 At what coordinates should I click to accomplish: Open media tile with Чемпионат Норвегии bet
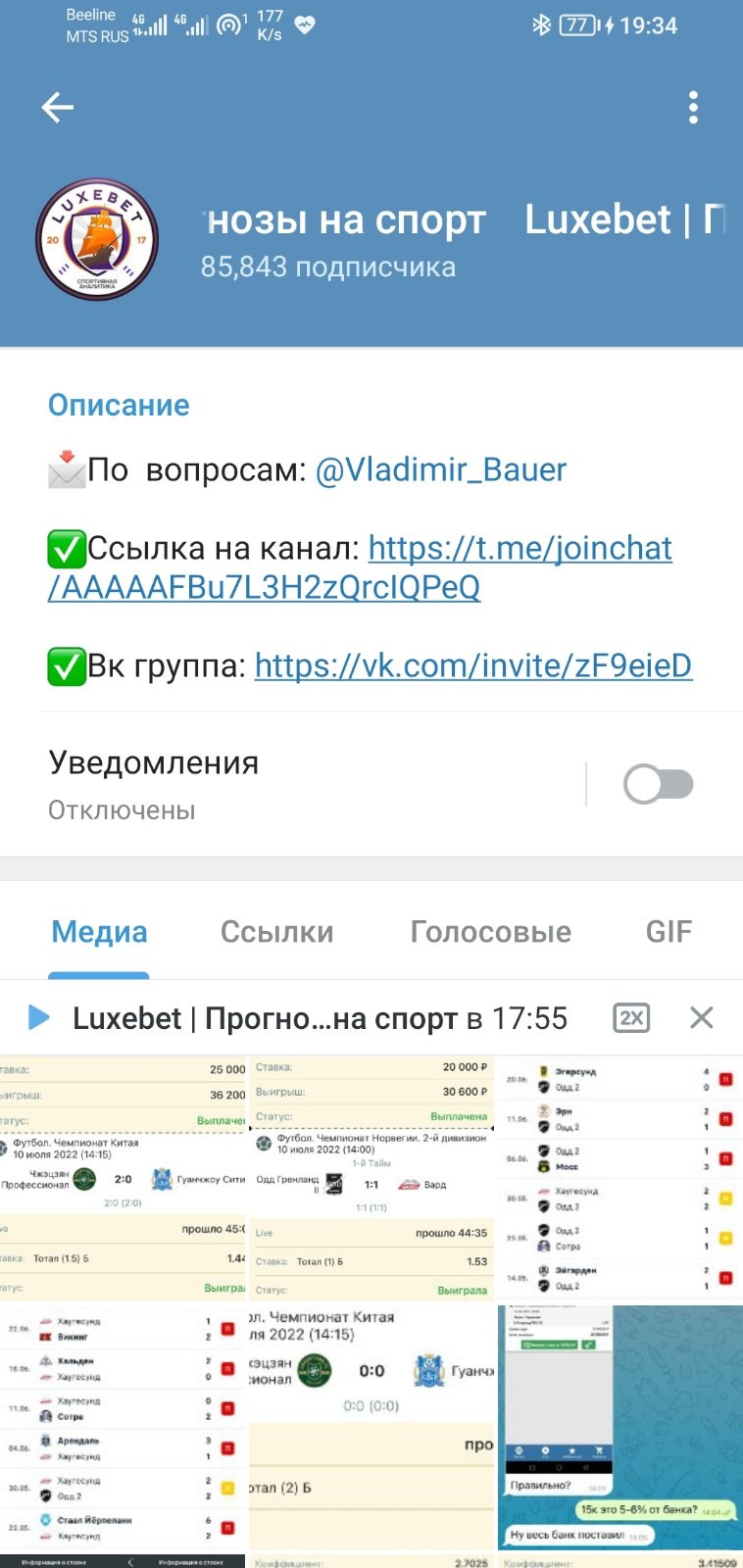(x=371, y=1179)
